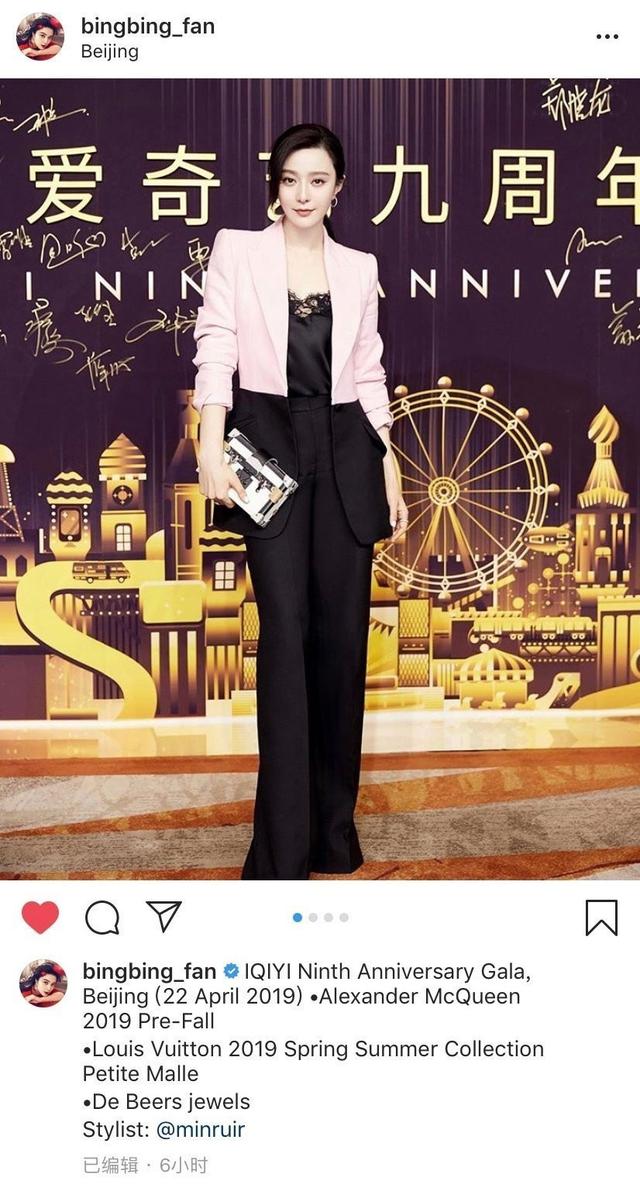The image size is (640, 1199).
Task: Tap the carousel page indicator dots
Action: pyautogui.click(x=320, y=917)
